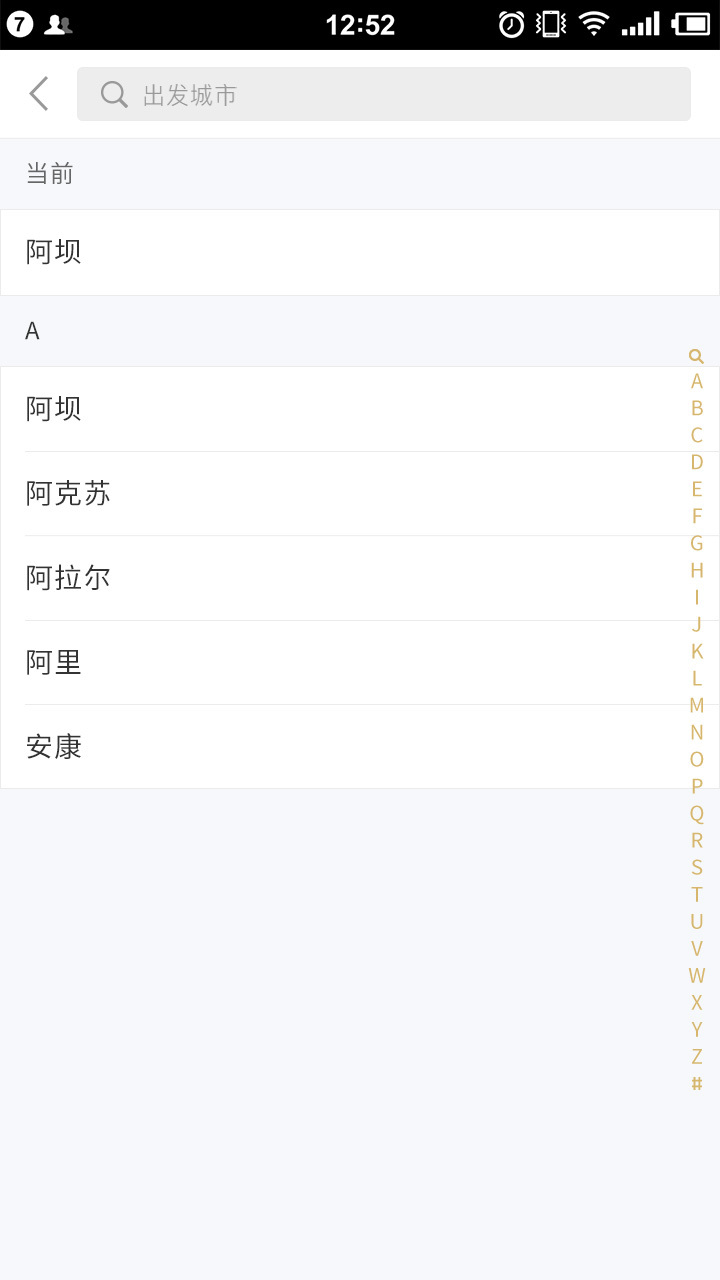Jump to letter B in the index
This screenshot has width=720, height=1280.
[x=697, y=408]
